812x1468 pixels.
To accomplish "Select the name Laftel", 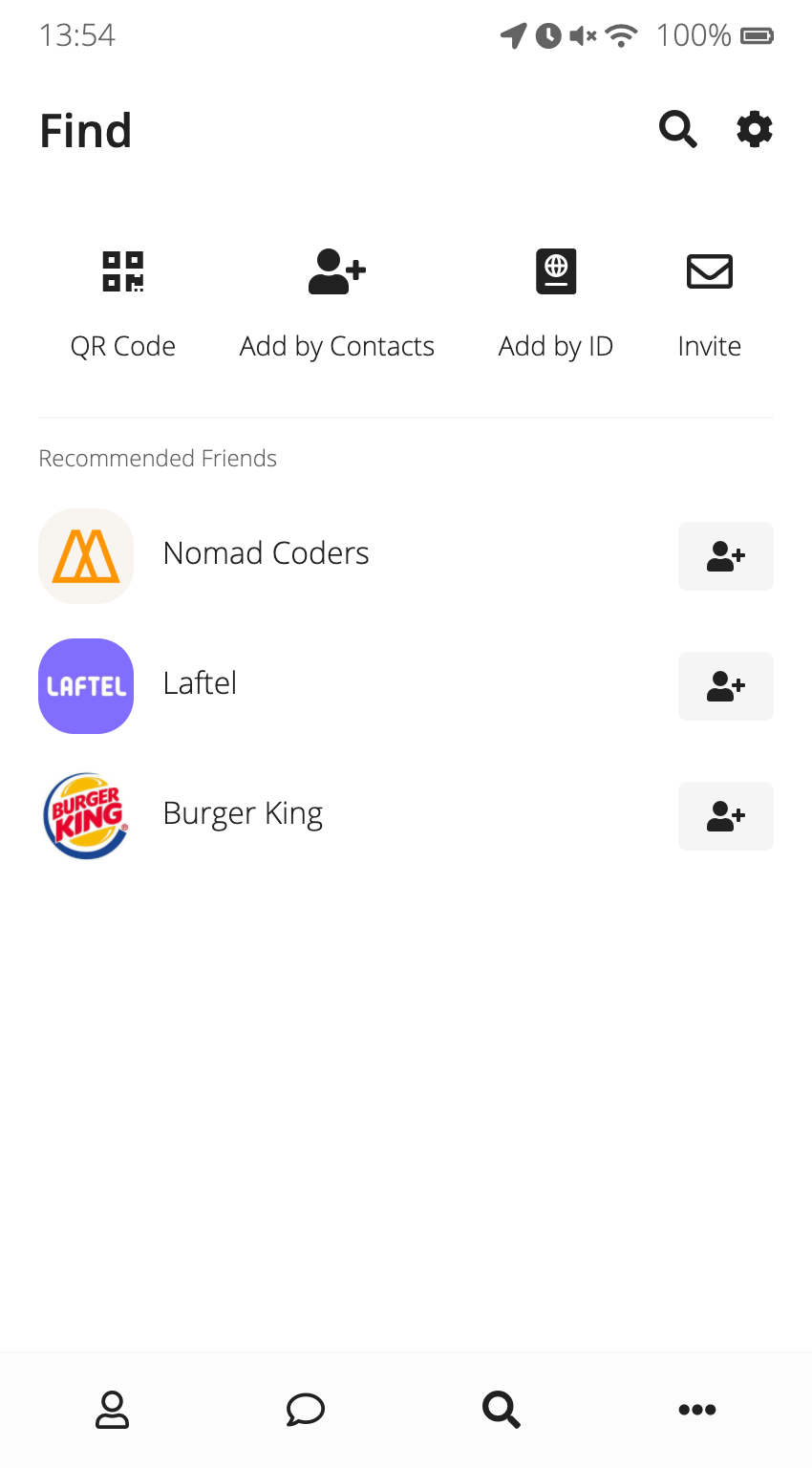I will tap(200, 683).
